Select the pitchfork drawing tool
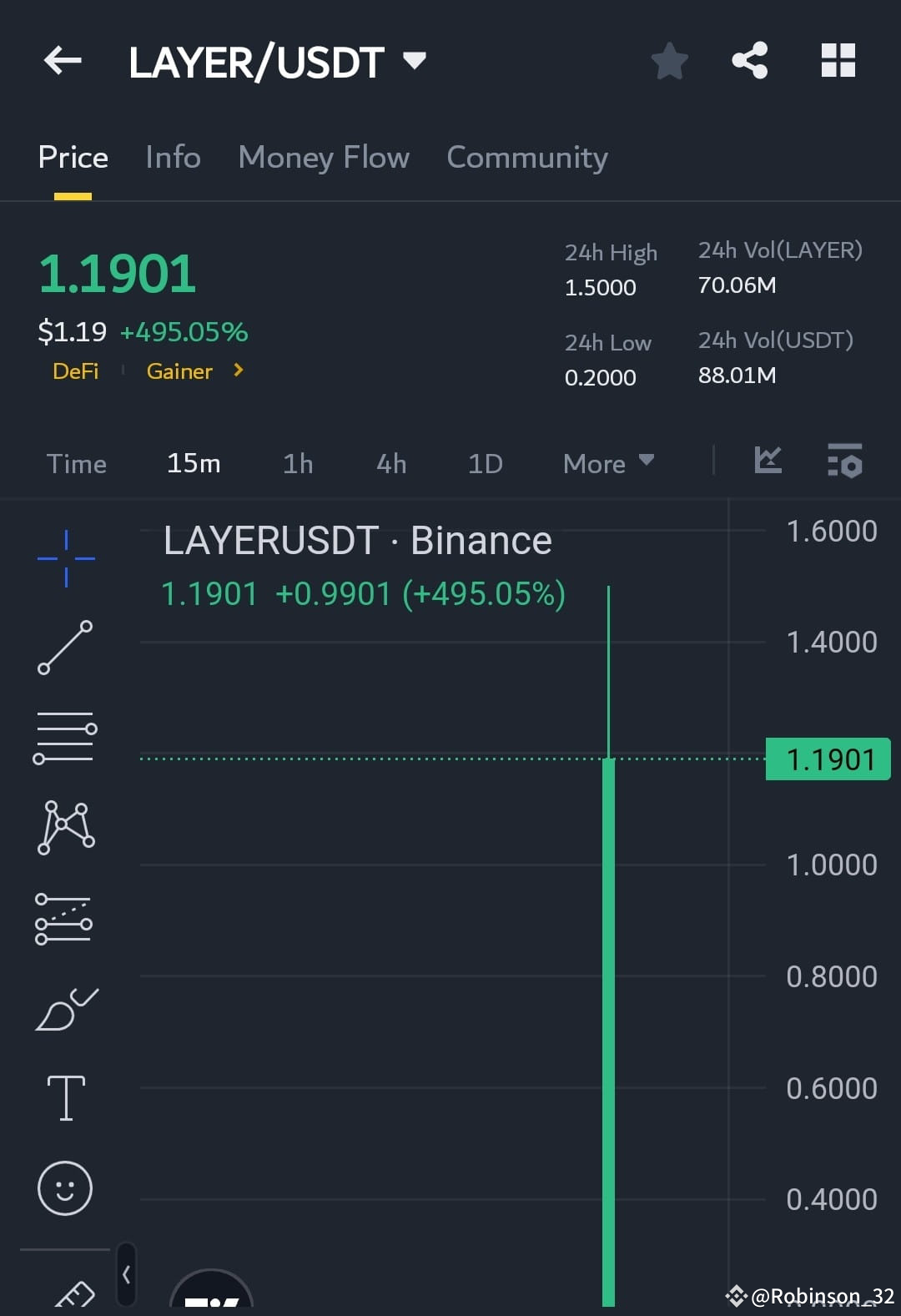This screenshot has height=1316, width=901. coord(65,828)
